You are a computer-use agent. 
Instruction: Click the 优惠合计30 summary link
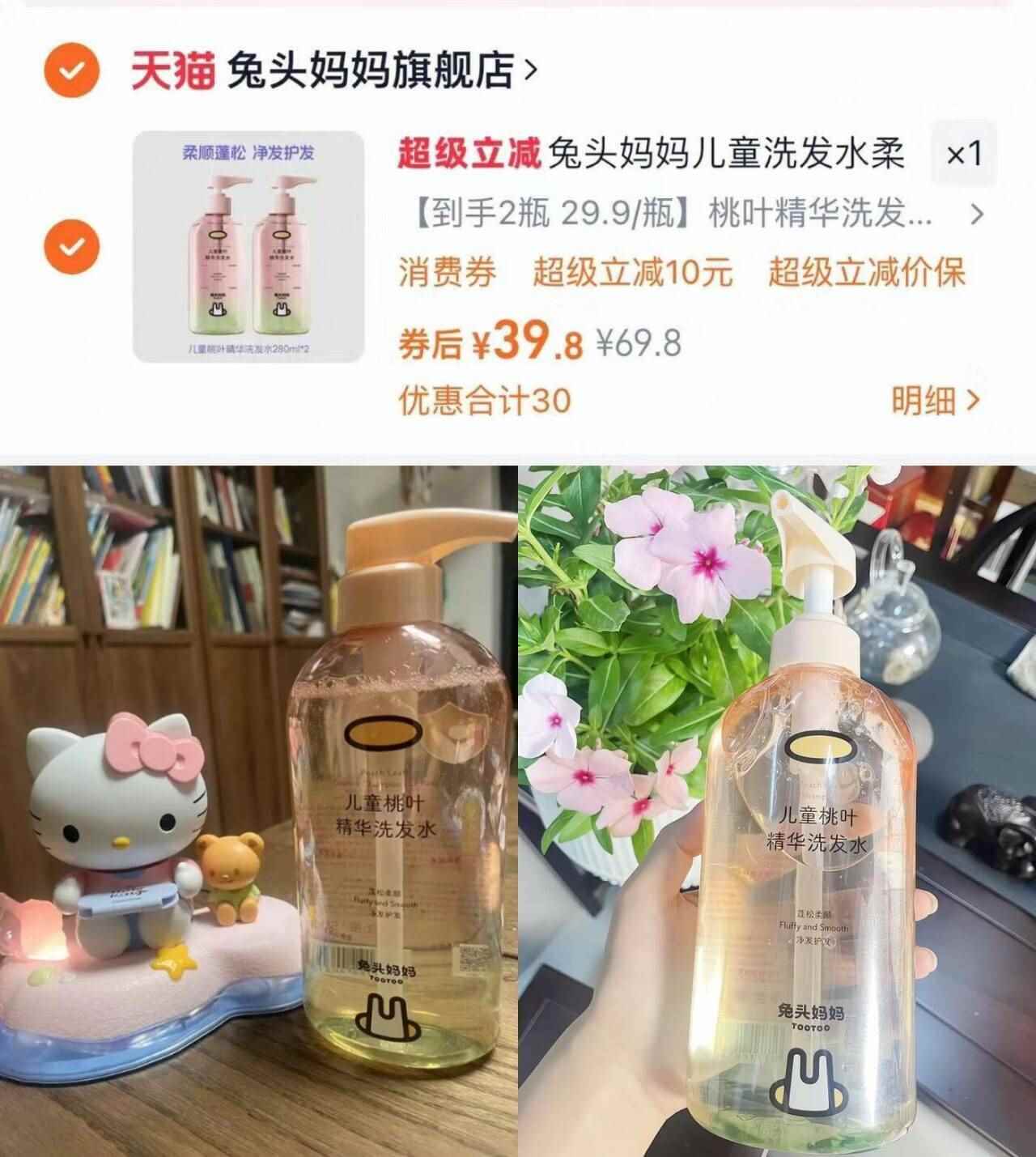[486, 398]
